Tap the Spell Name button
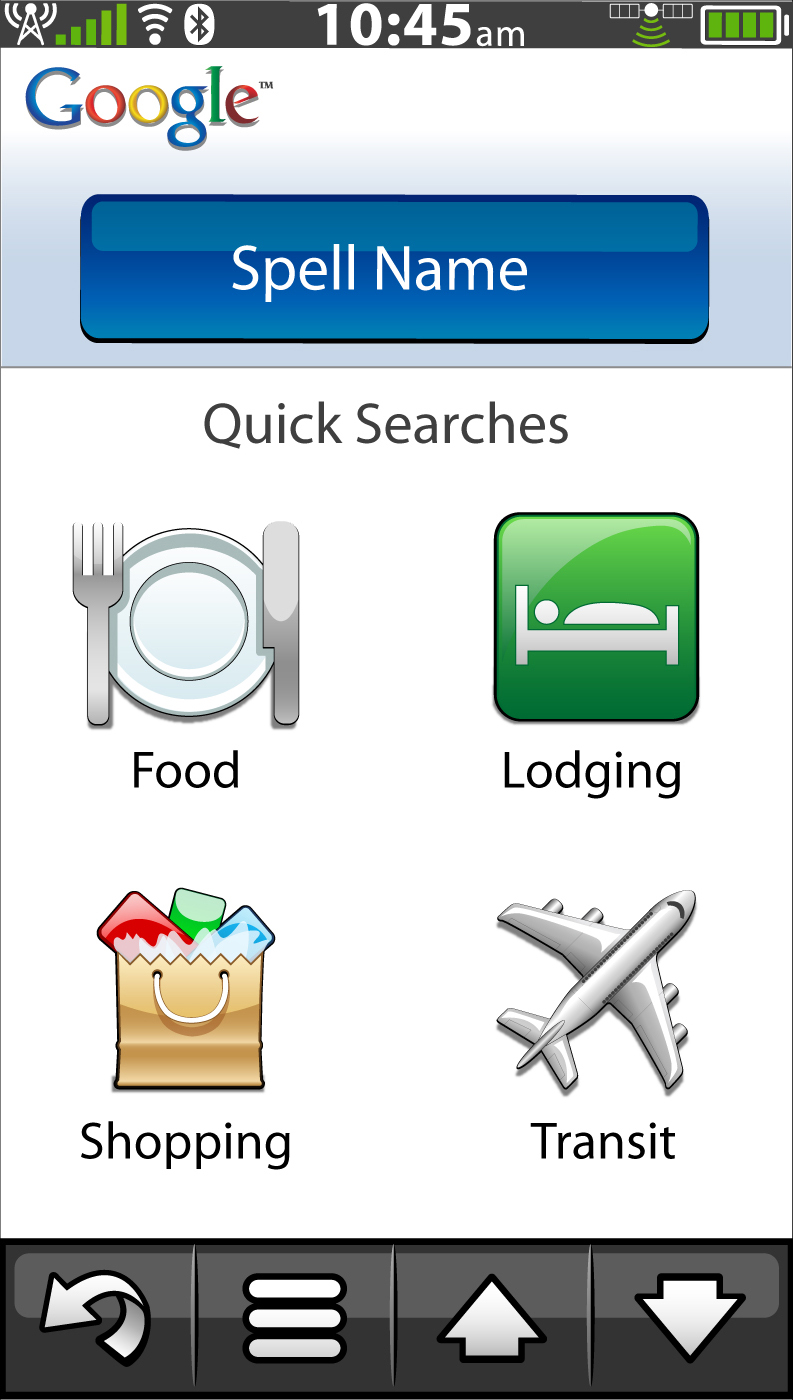This screenshot has width=793, height=1400. coord(394,268)
